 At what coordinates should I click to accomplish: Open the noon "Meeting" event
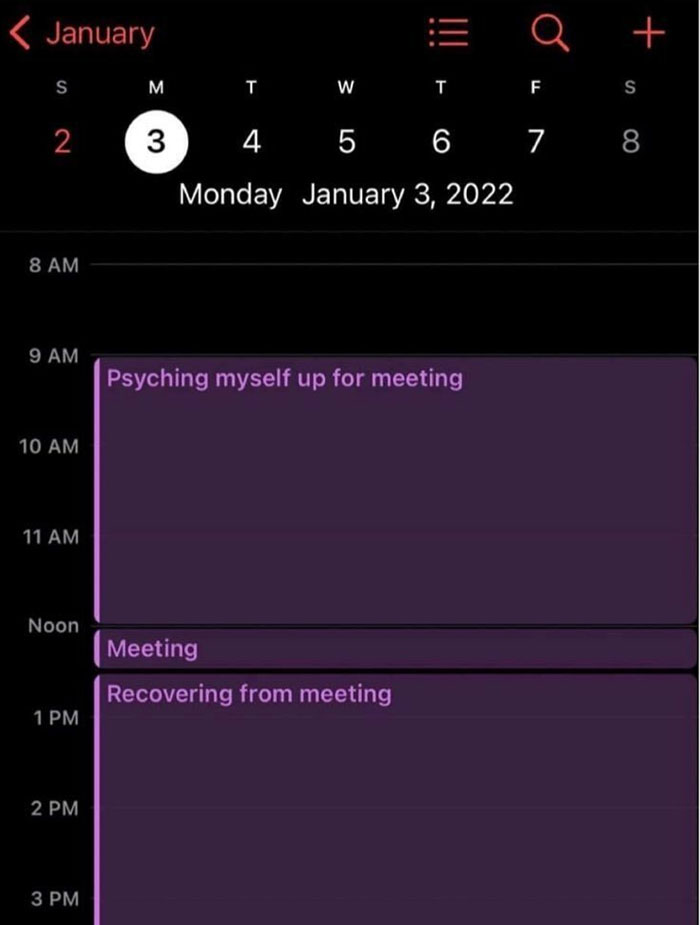pos(395,649)
